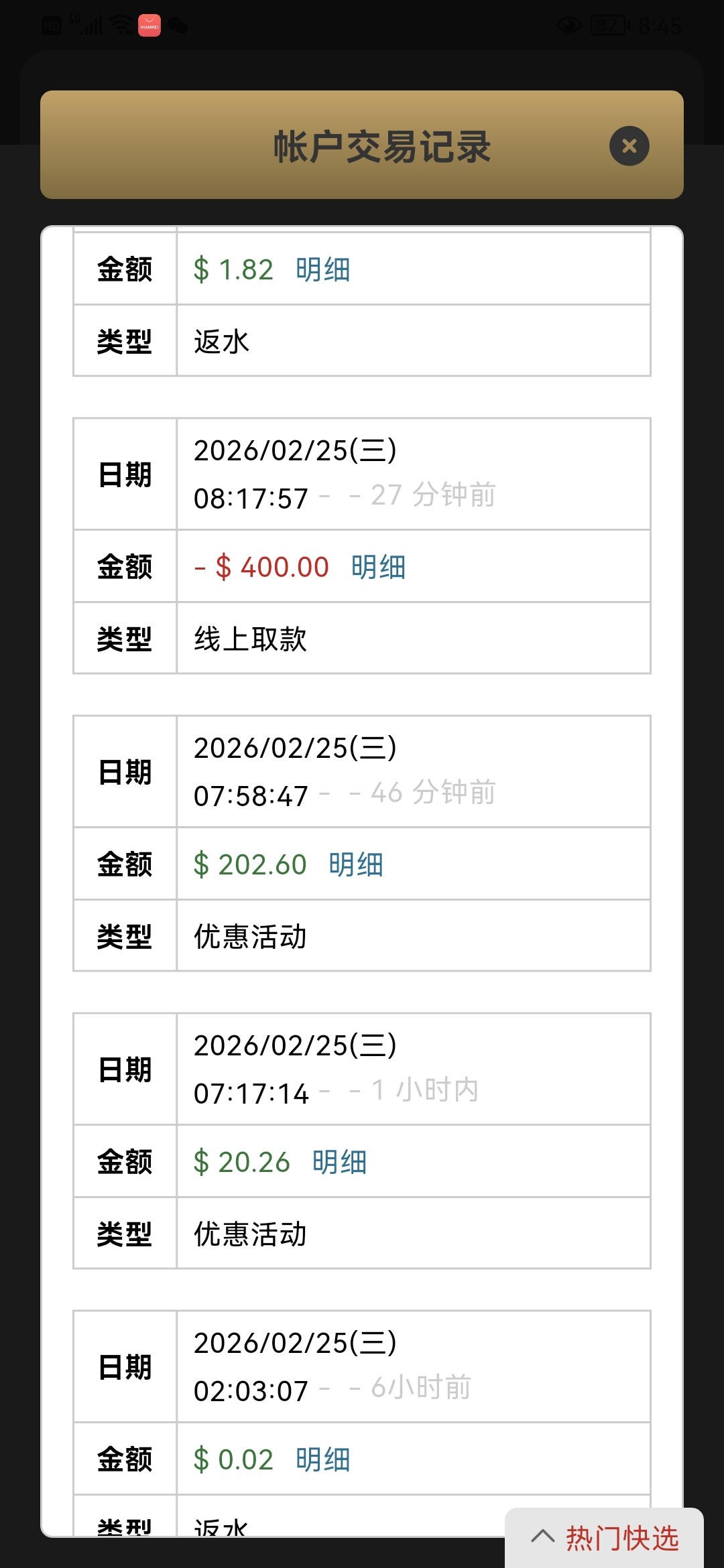Close the 帐户交易记录 dialog
Screen dimensions: 724x1568
tap(628, 146)
